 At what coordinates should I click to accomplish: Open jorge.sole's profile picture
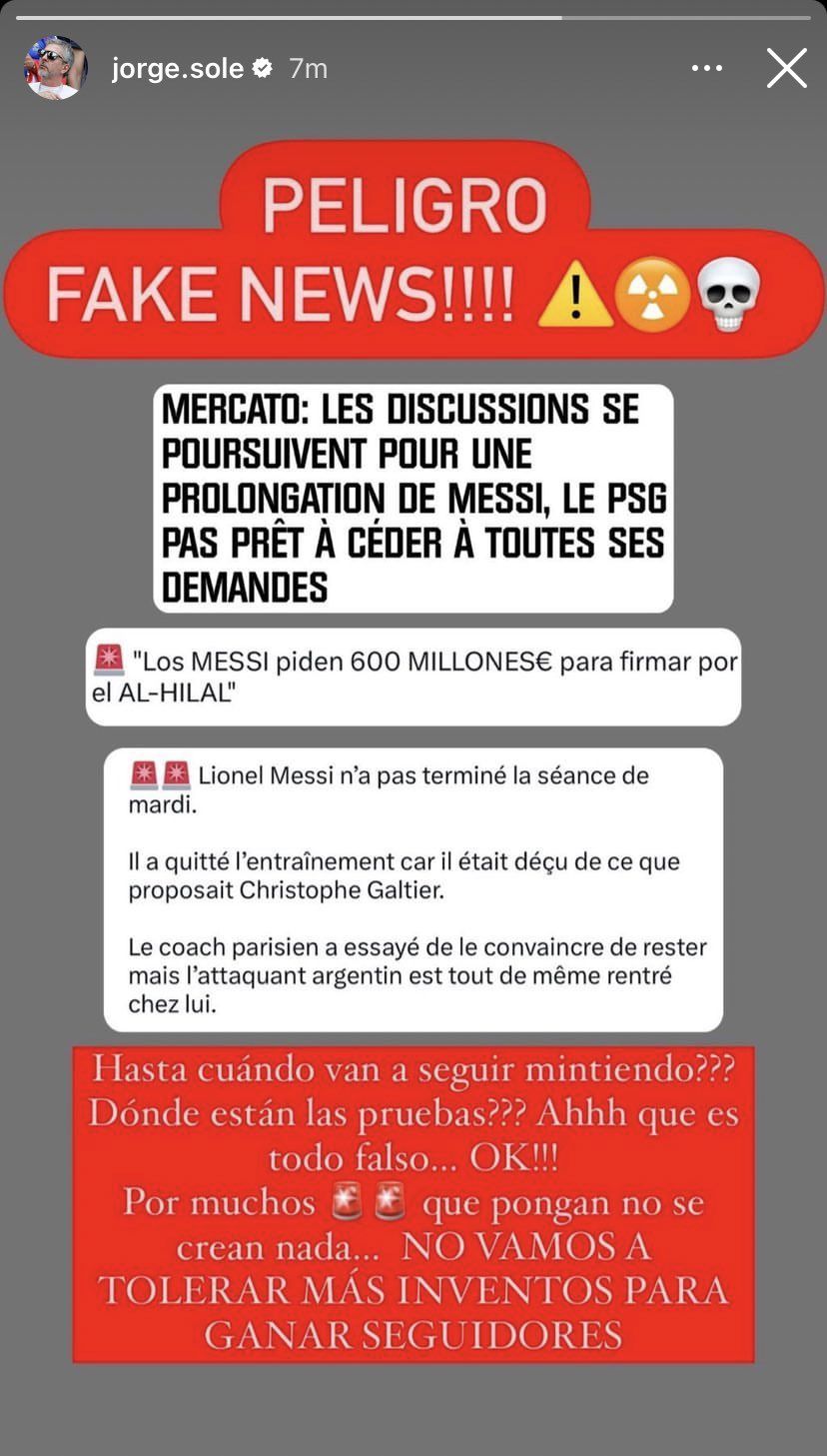[55, 68]
